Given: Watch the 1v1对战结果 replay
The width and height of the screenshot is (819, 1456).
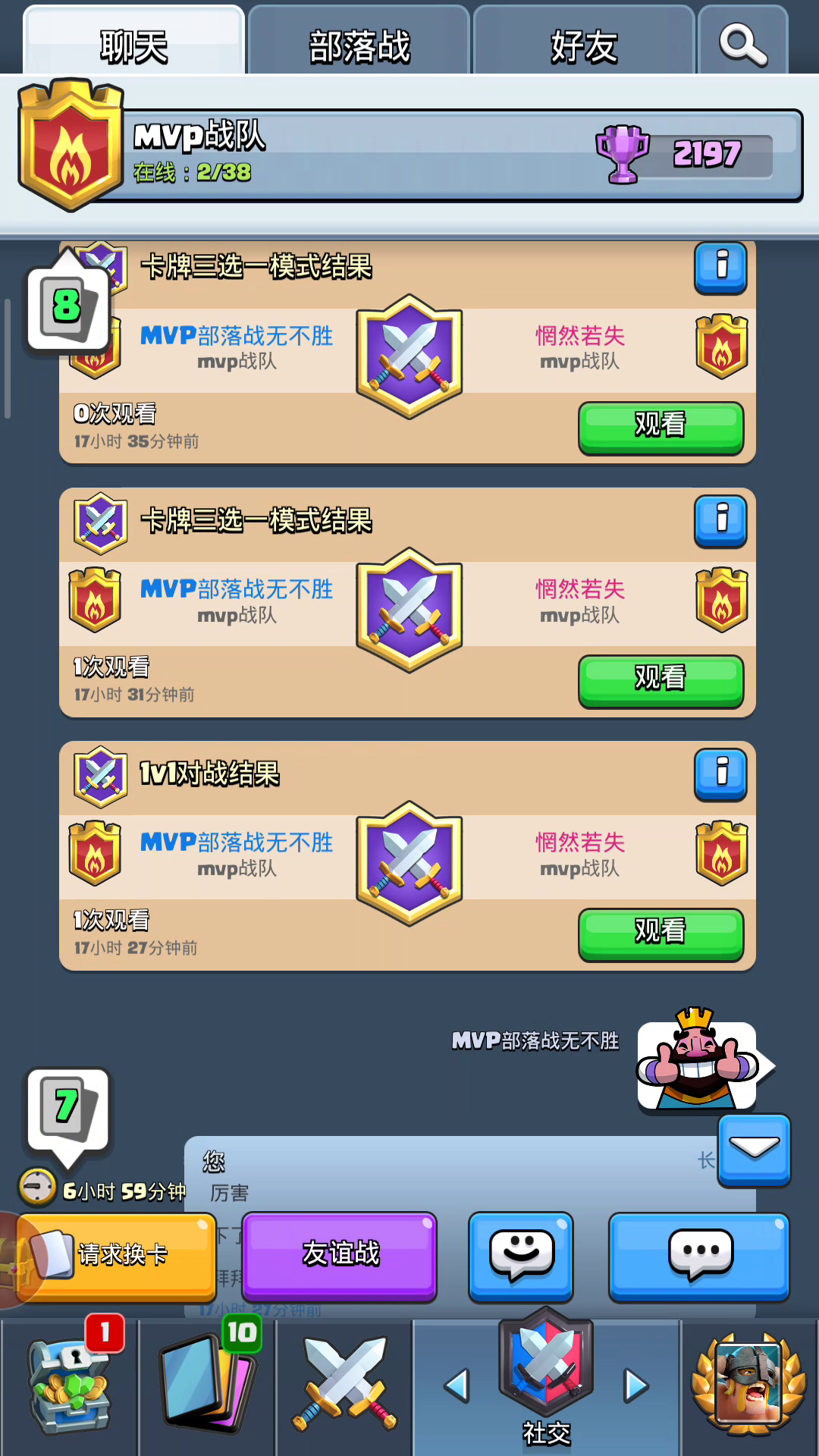Looking at the screenshot, I should point(661,934).
